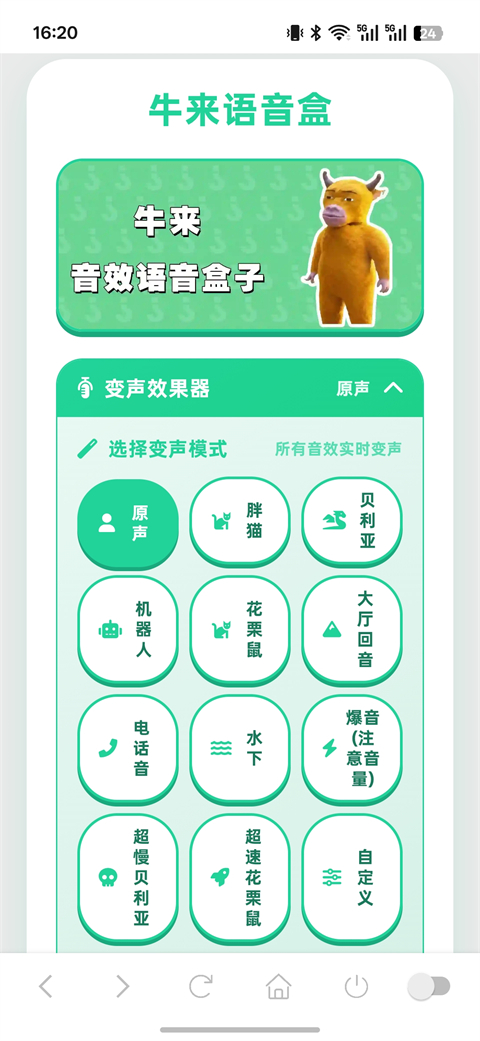The height and width of the screenshot is (1041, 480).
Task: Tap the browser forward arrow
Action: click(123, 986)
